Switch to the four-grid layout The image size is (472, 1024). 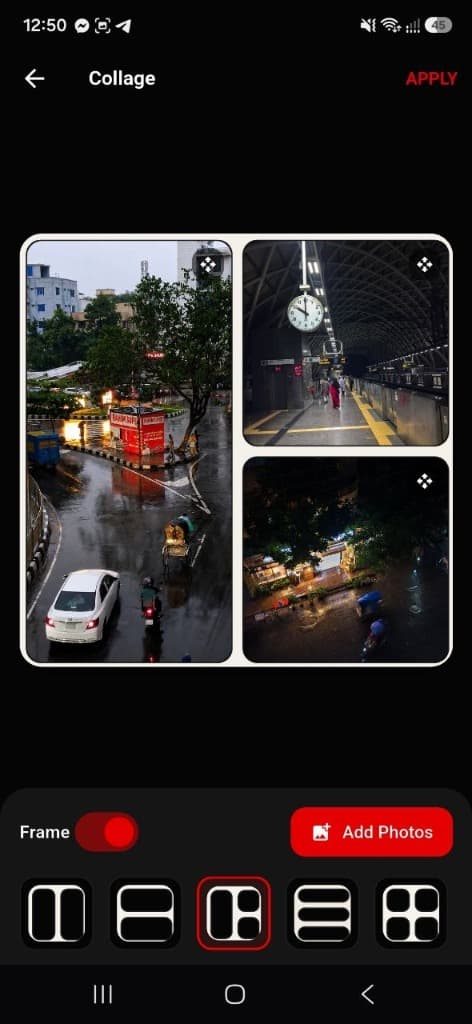(x=411, y=914)
